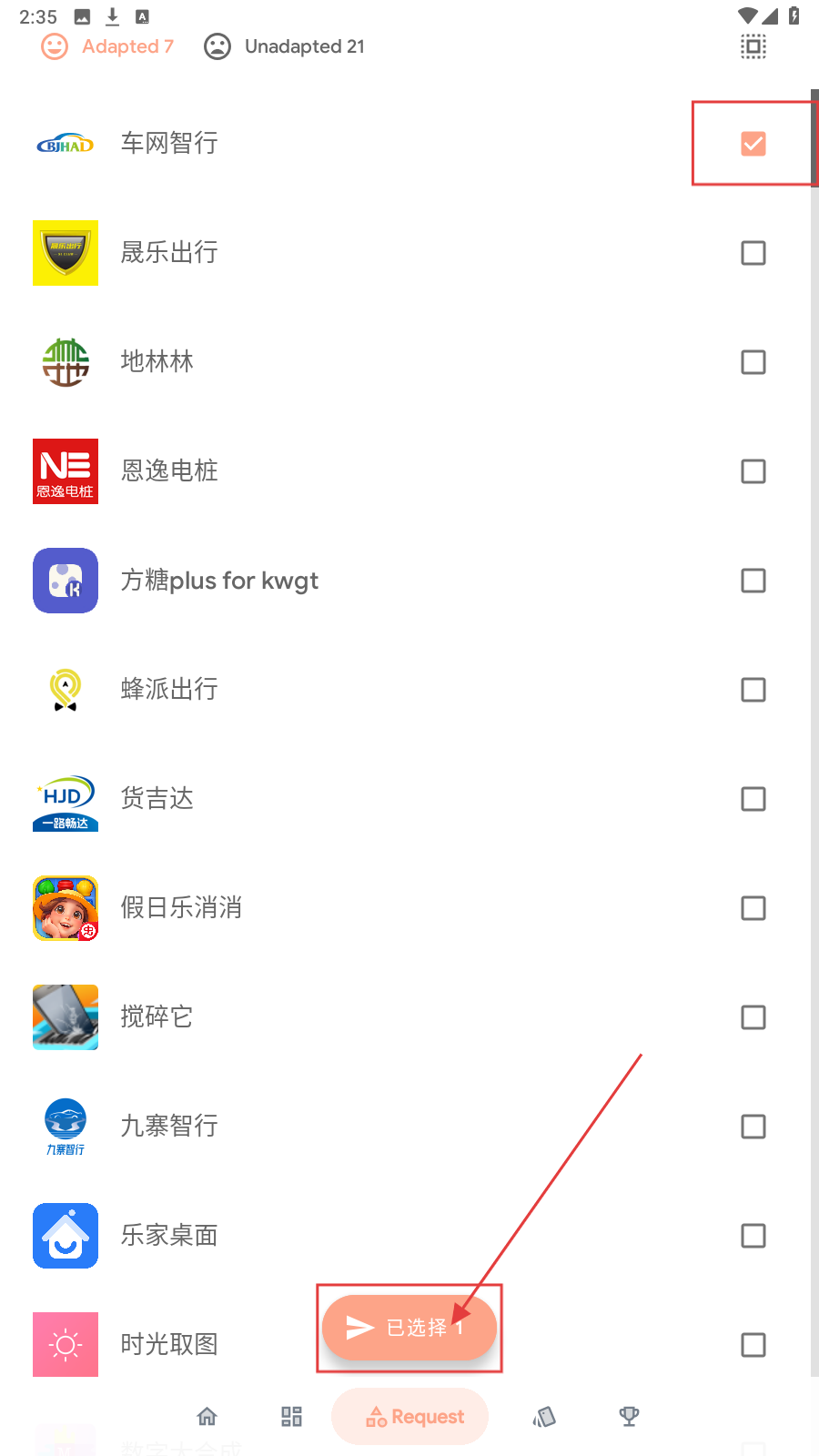Select 方糖plus for kwgt checkbox
The height and width of the screenshot is (1456, 819).
[x=753, y=581]
